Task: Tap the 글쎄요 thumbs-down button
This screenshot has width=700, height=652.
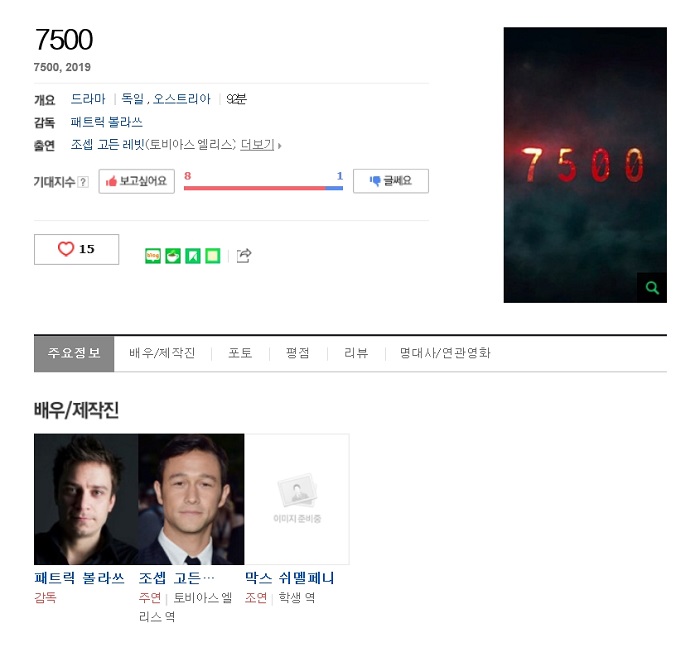Action: click(390, 181)
